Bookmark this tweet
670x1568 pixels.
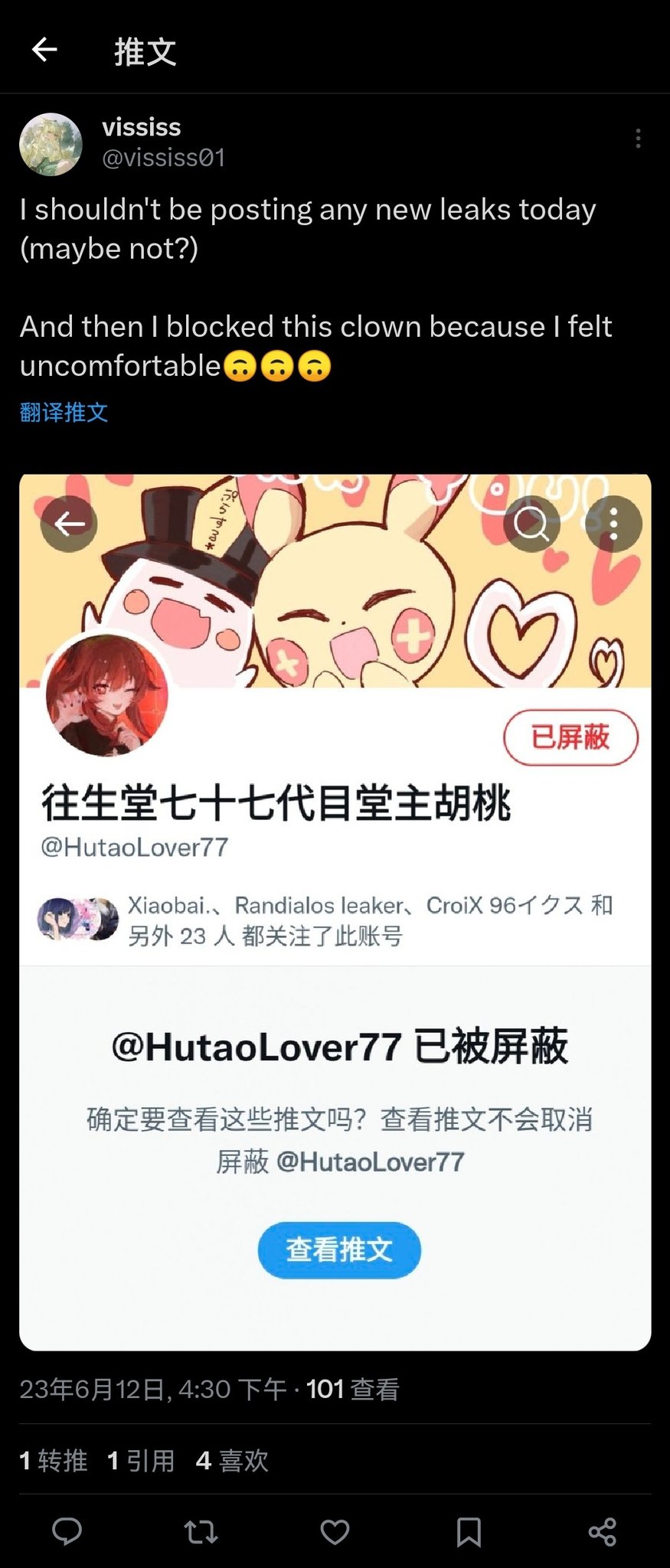(x=469, y=1531)
